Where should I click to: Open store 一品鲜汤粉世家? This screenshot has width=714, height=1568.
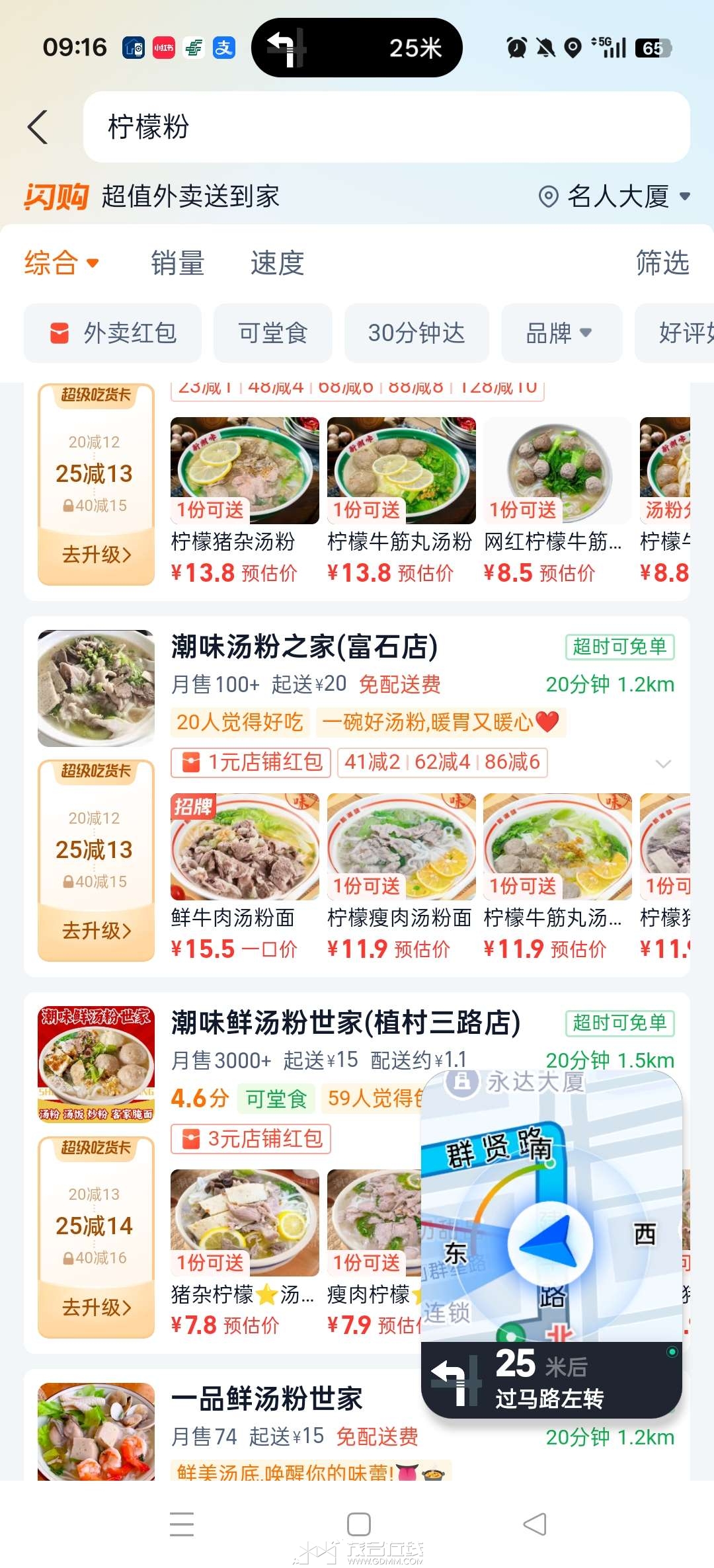pos(267,1399)
